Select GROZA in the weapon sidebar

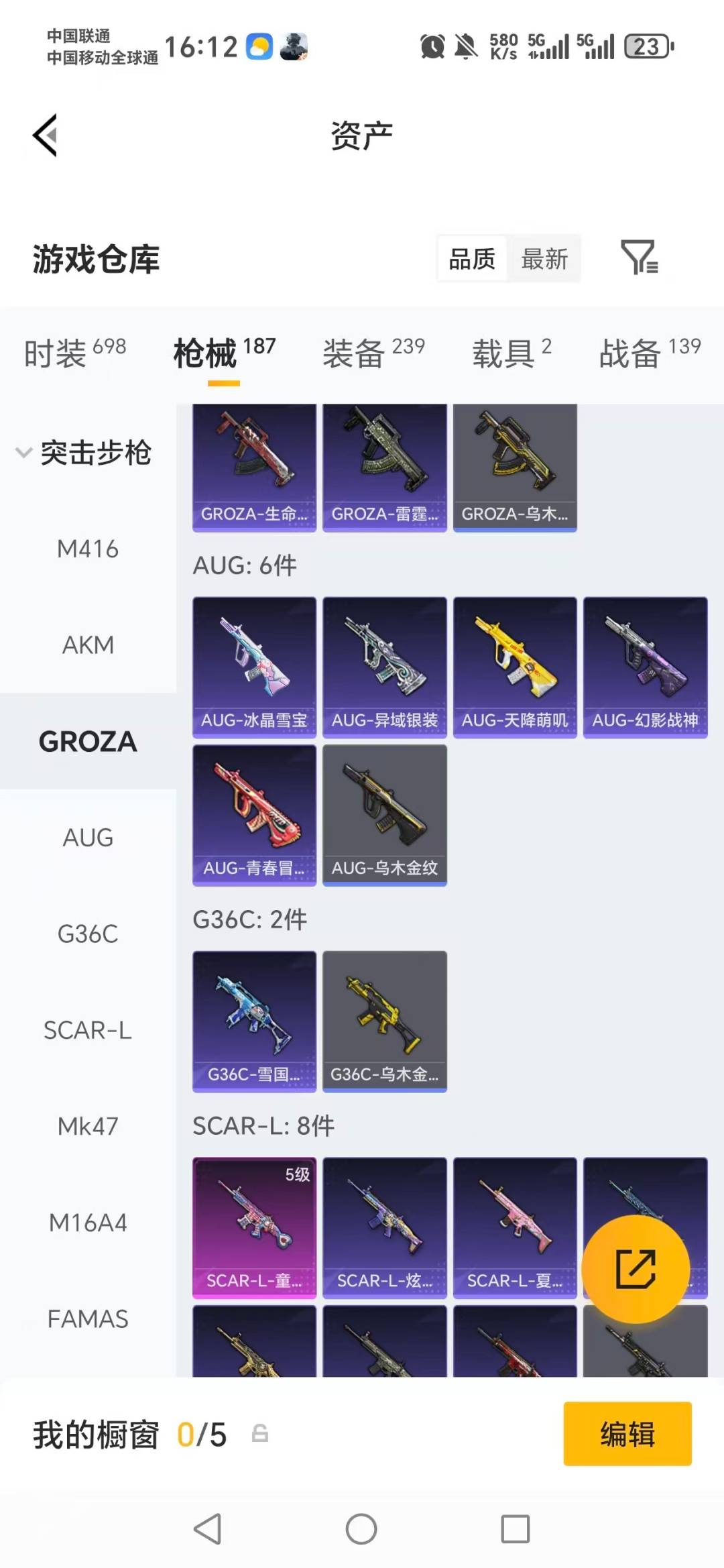tap(87, 742)
